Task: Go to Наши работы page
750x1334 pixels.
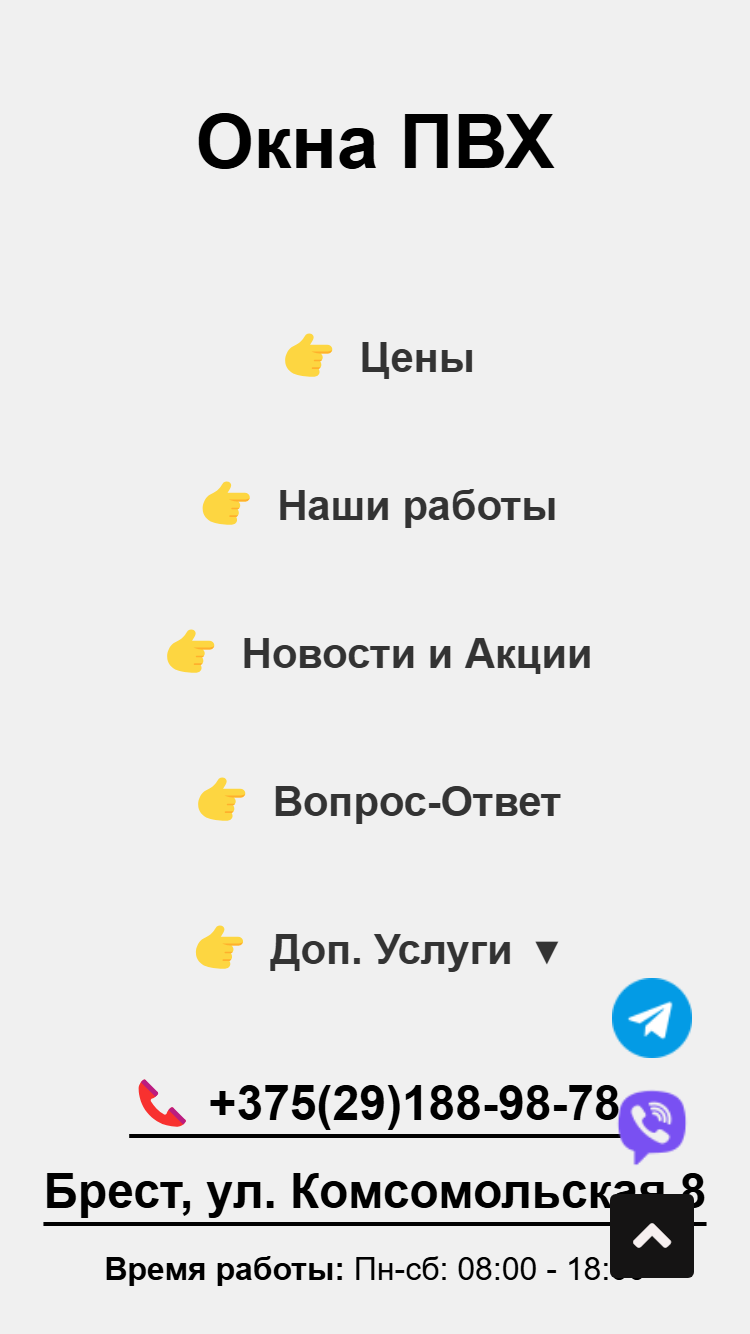Action: pos(378,506)
